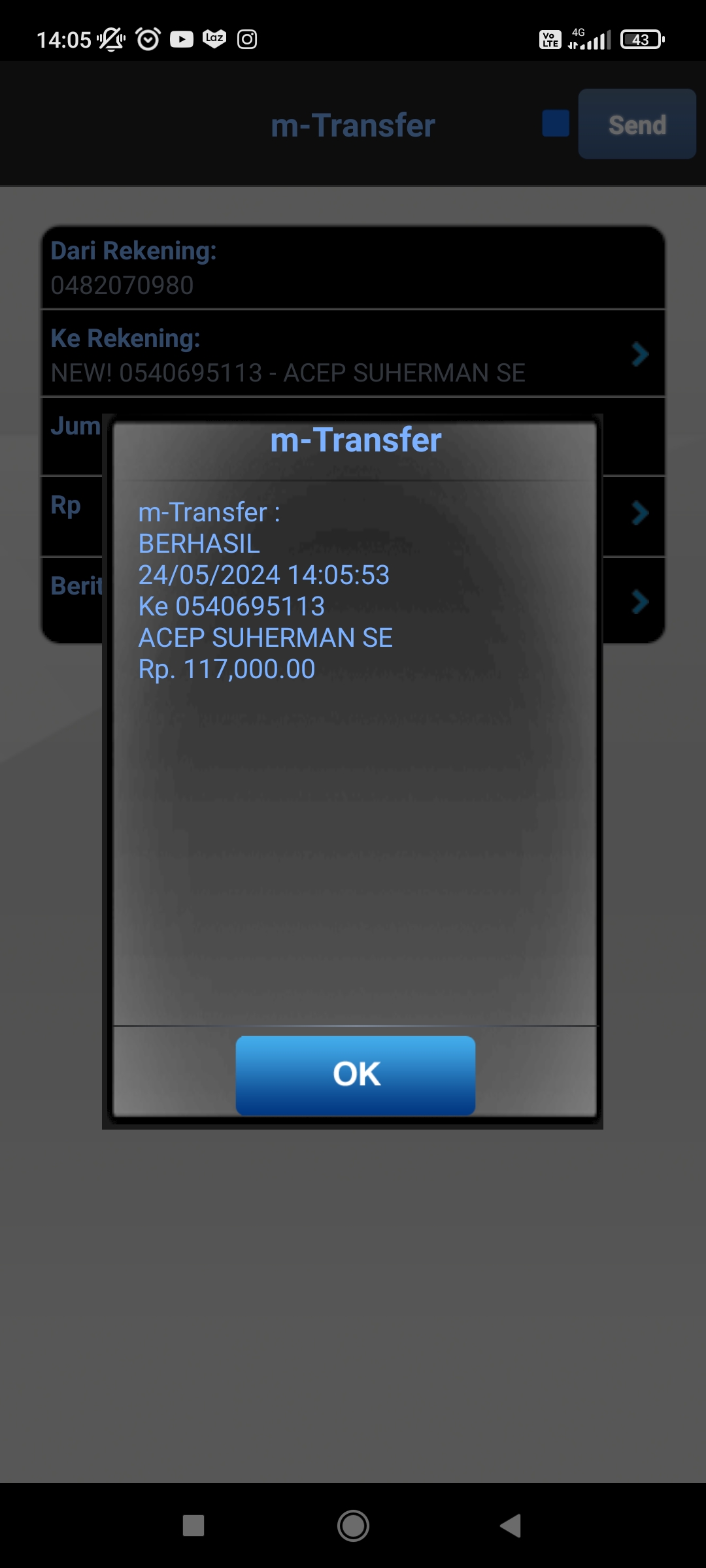Confirm the transfer dialog with OK
This screenshot has width=706, height=1568.
(x=356, y=1075)
